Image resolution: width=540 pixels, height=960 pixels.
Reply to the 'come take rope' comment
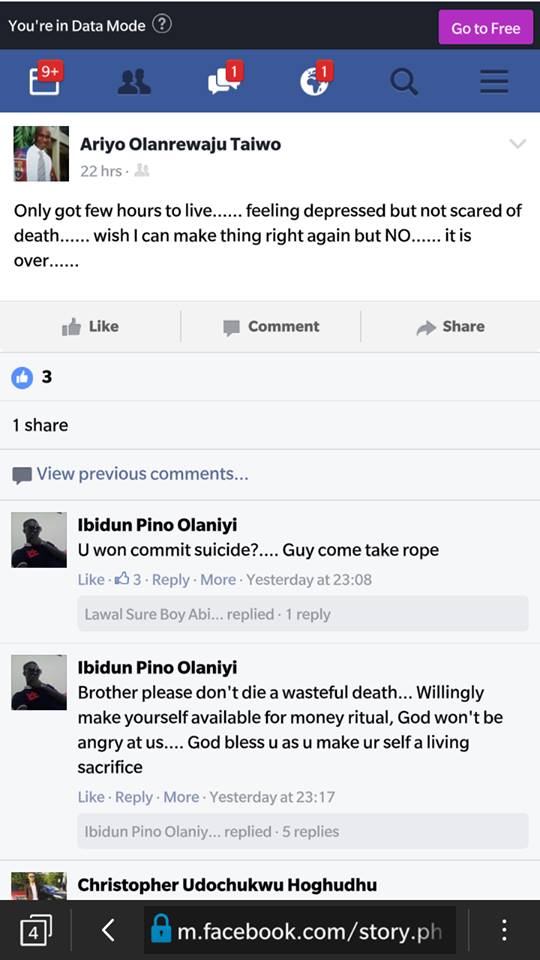171,579
